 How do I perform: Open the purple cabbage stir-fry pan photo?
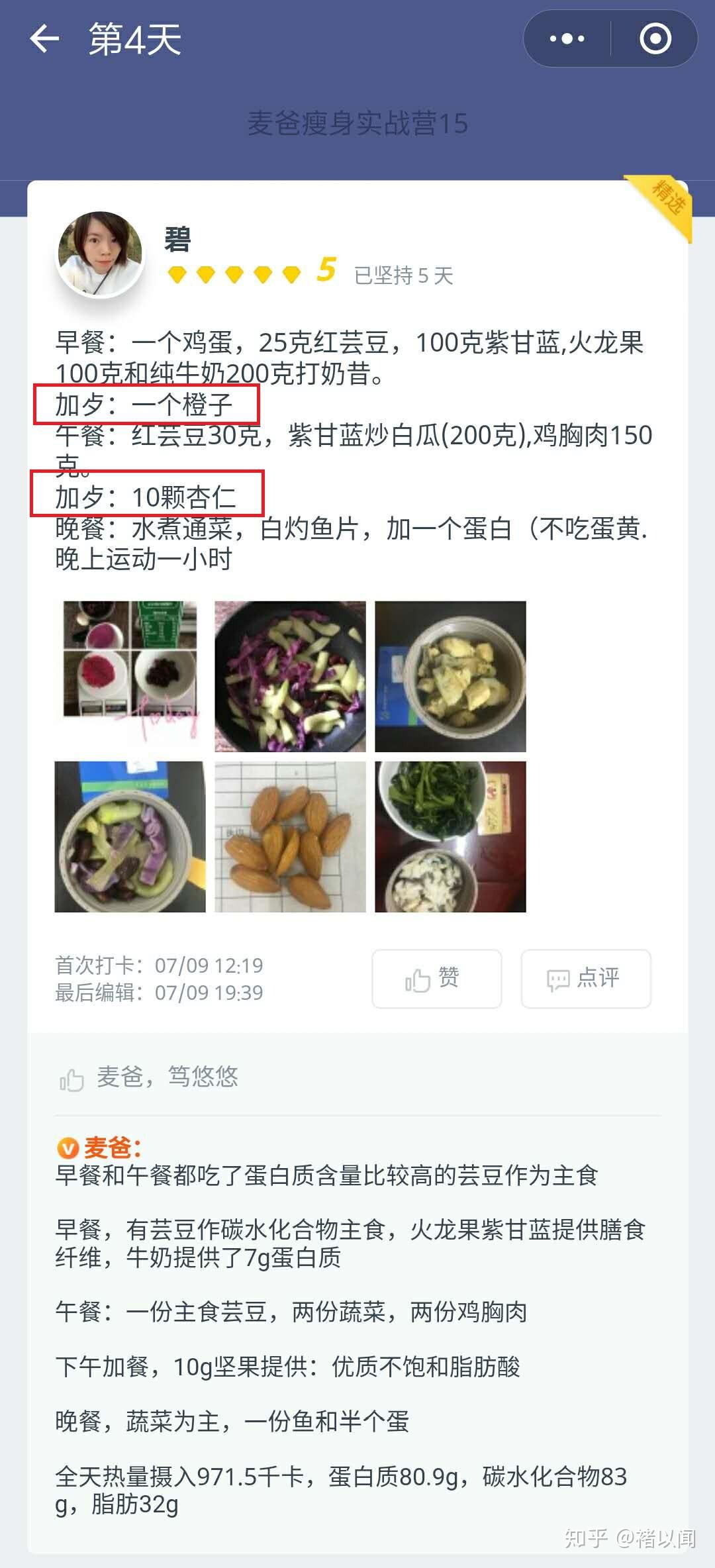[290, 676]
